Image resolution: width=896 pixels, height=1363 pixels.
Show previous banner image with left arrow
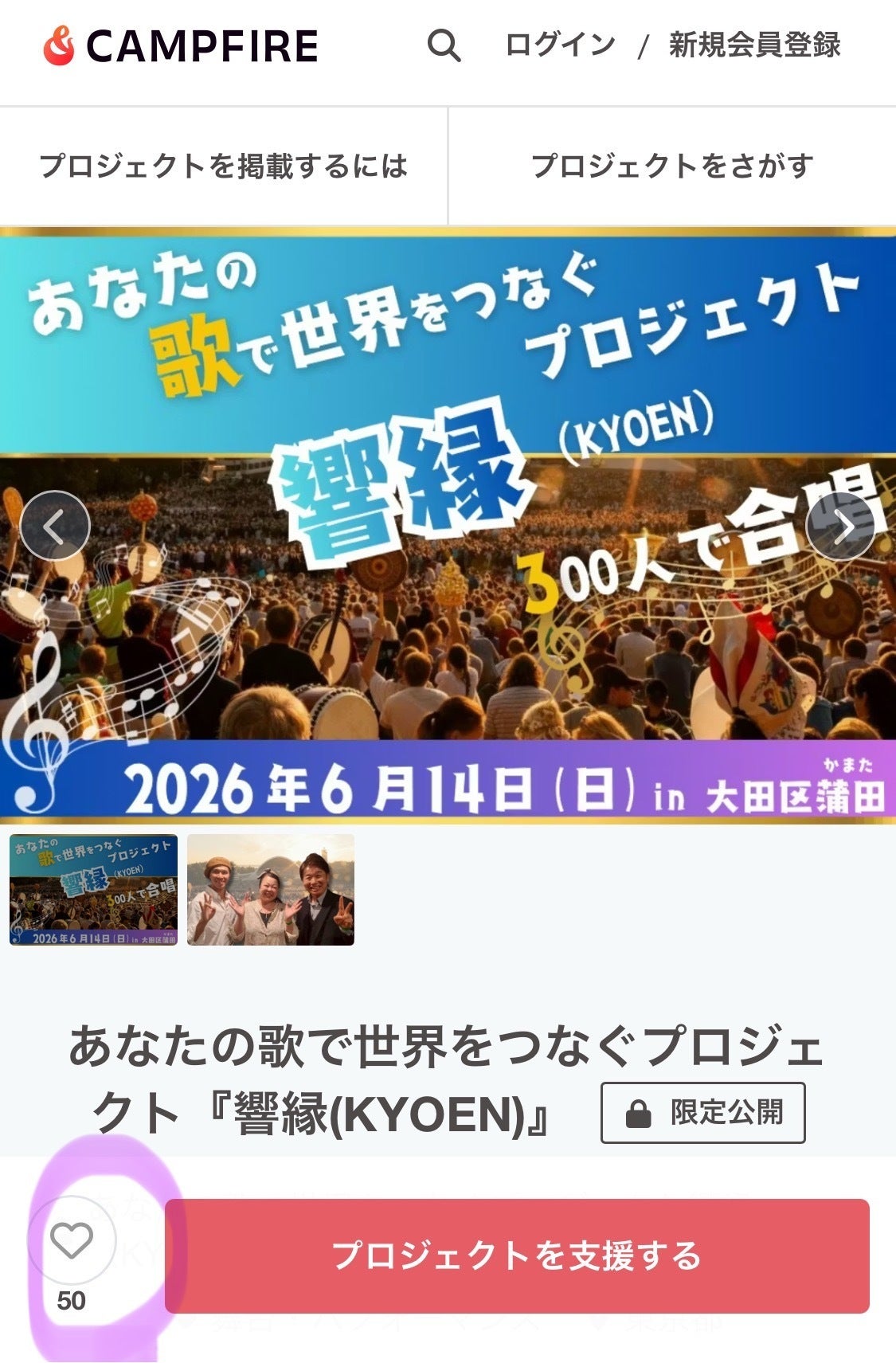[54, 526]
